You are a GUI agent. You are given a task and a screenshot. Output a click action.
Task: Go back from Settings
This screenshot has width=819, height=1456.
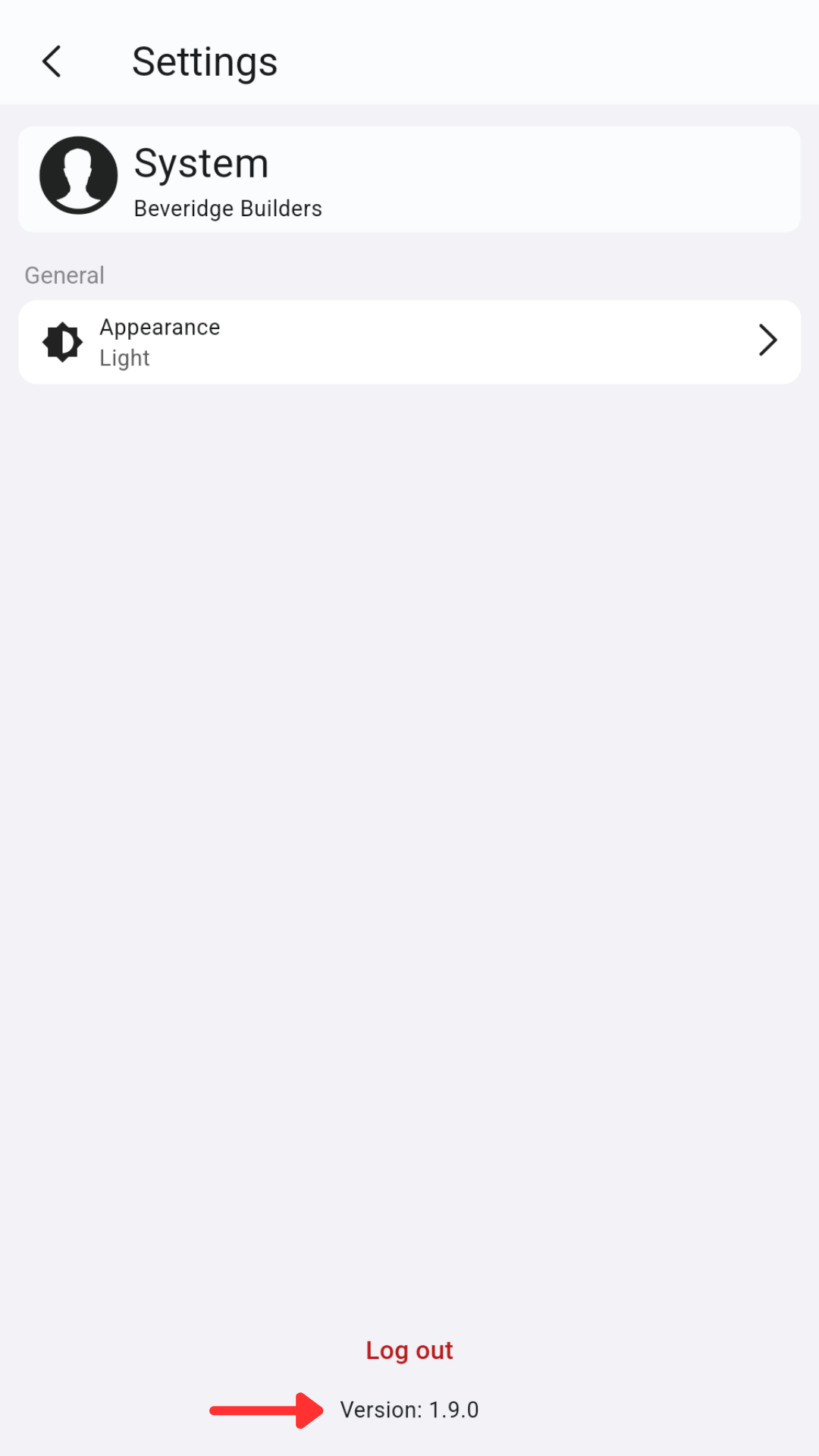click(x=52, y=61)
